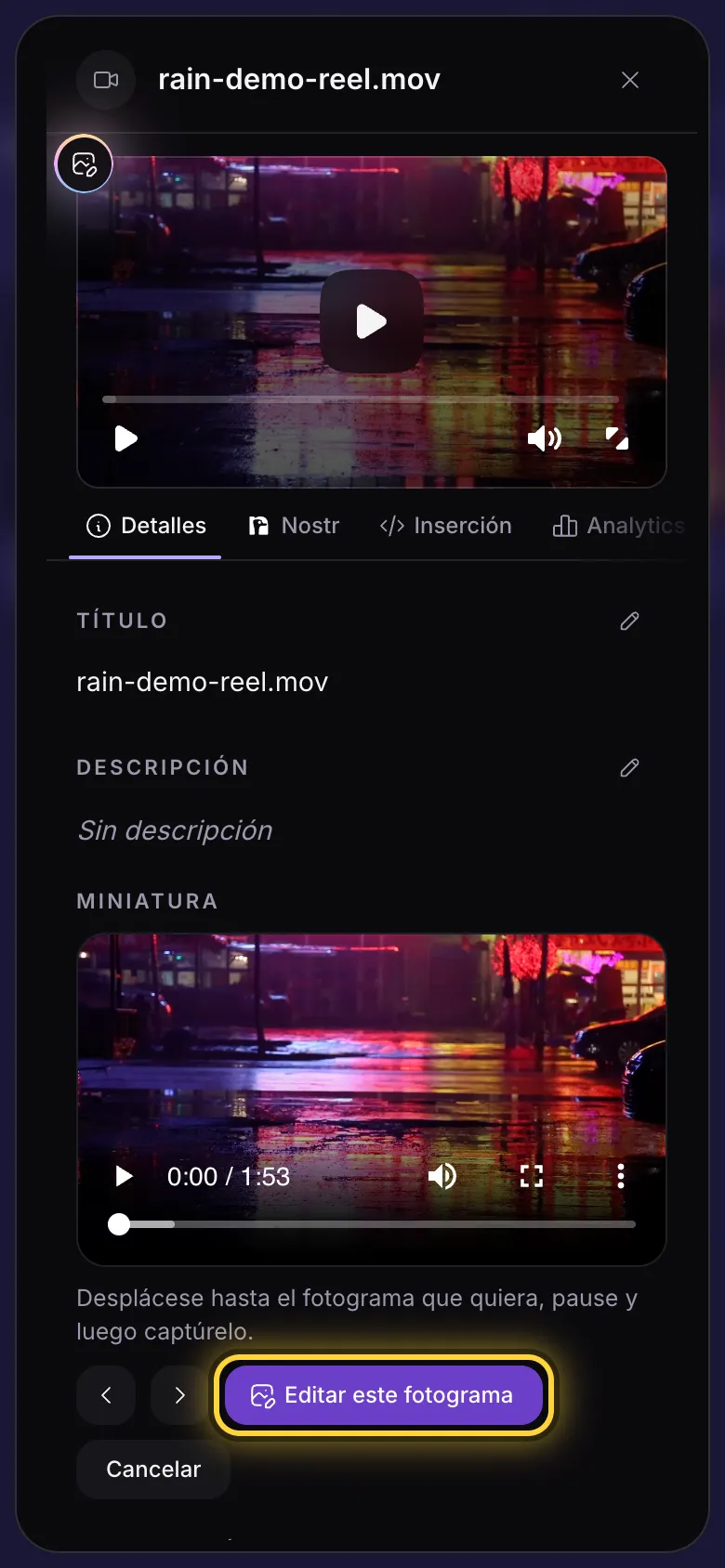This screenshot has width=725, height=1568.
Task: Expand the top video to fullscreen
Action: tap(617, 438)
